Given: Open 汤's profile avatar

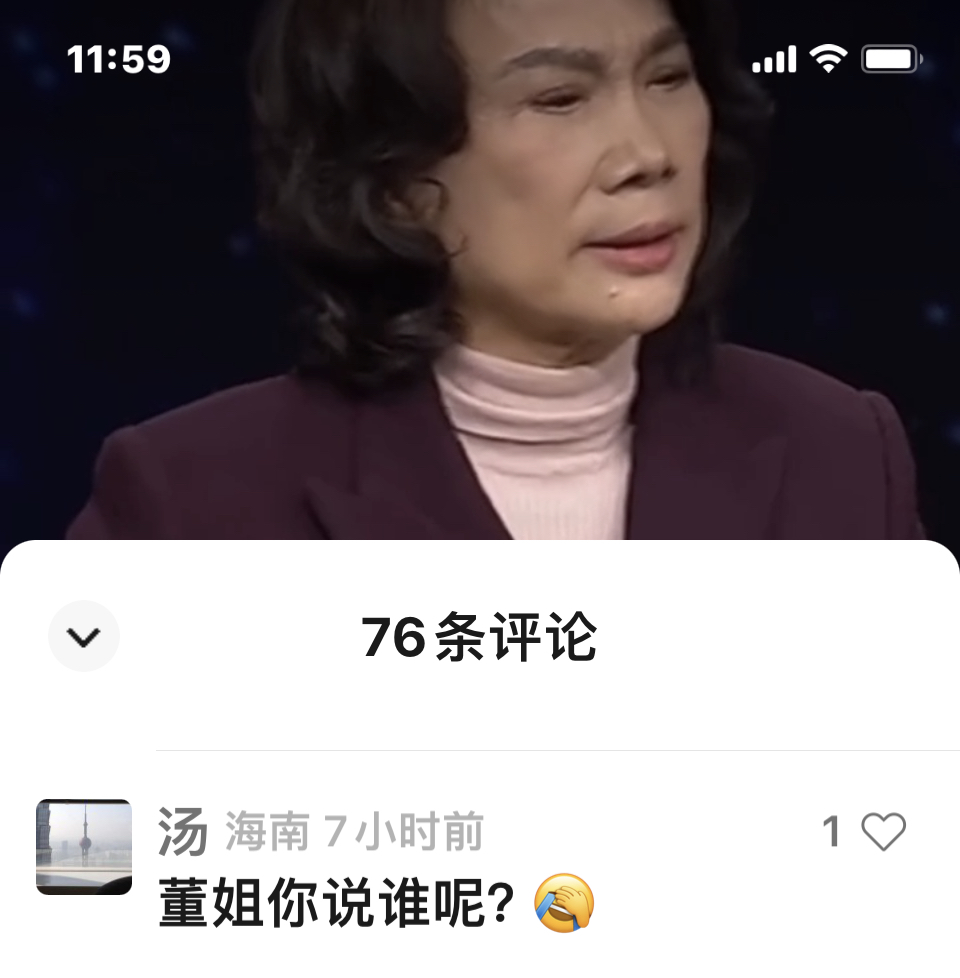Looking at the screenshot, I should tap(84, 846).
